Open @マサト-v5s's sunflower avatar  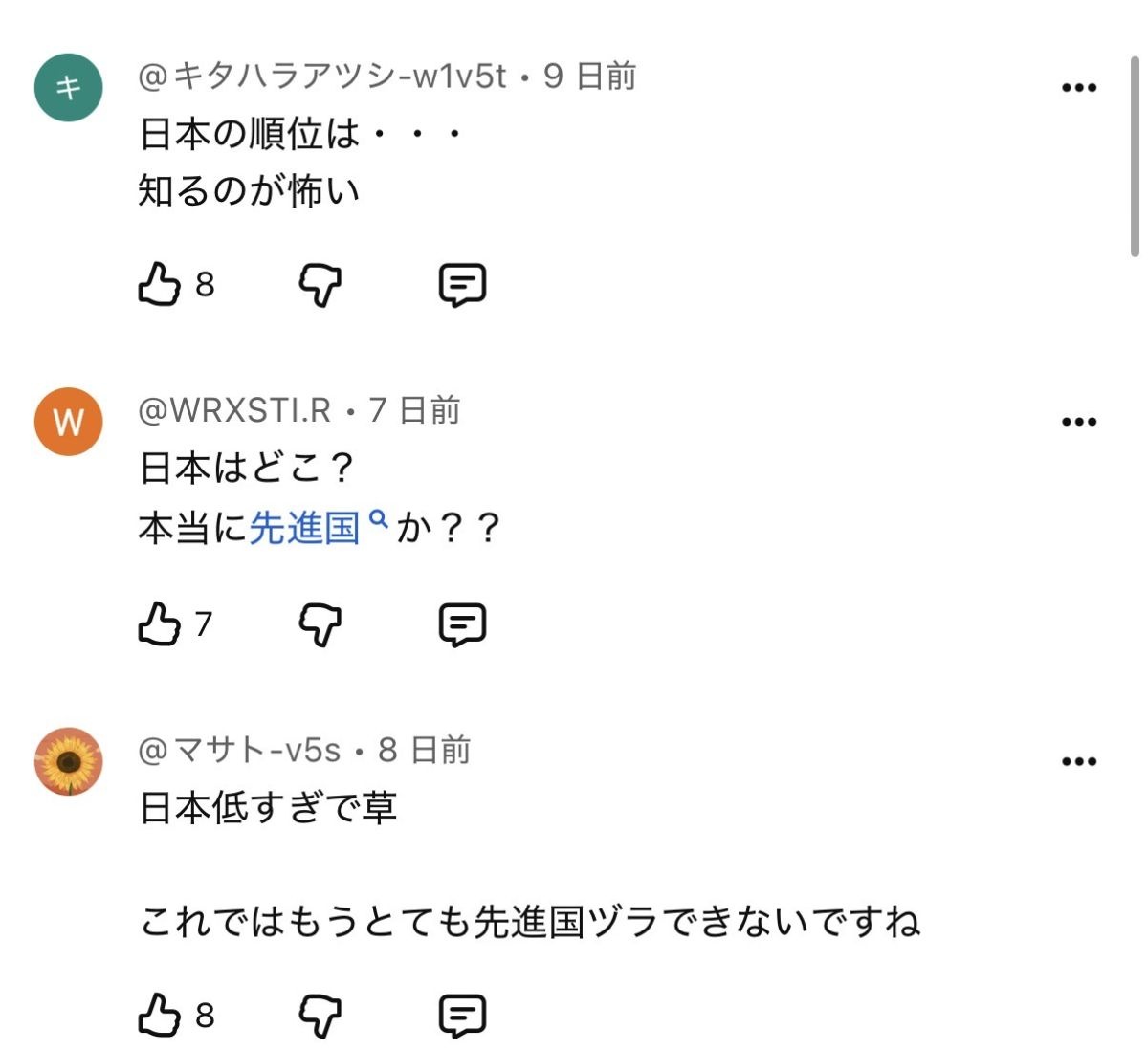(69, 761)
